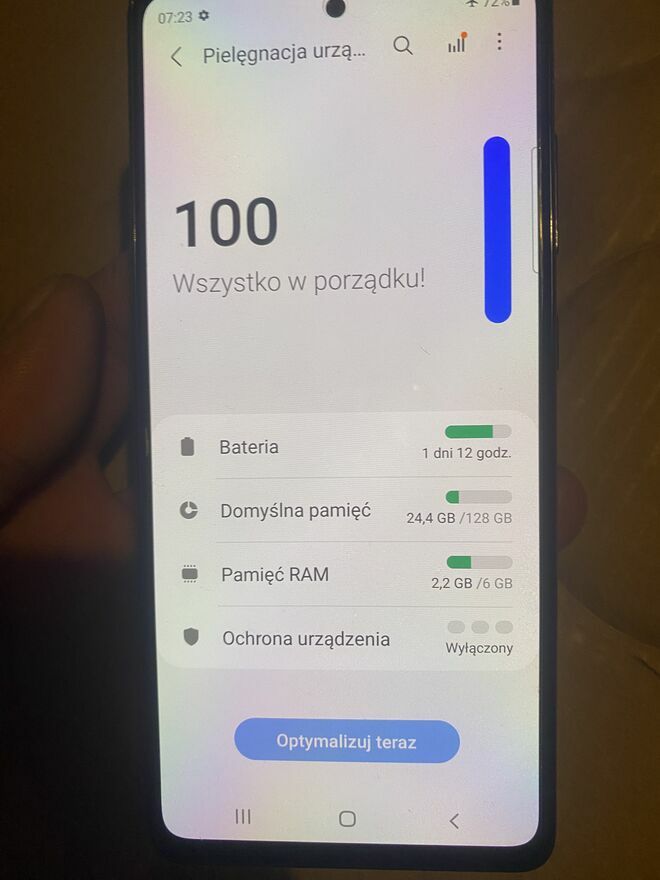Open search in Pielęgnacja urządzenia
The image size is (660, 880).
coord(403,46)
